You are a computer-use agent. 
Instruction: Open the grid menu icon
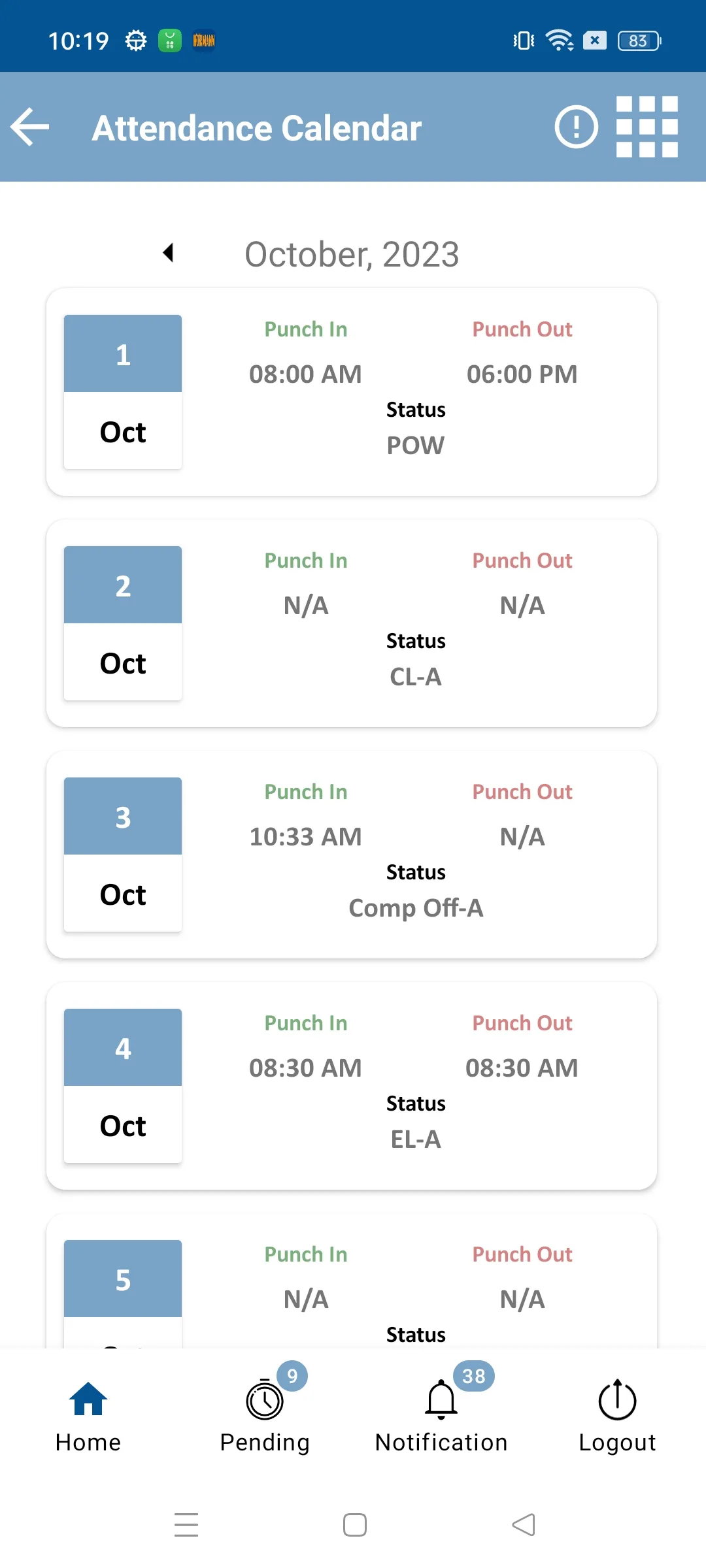coord(646,126)
